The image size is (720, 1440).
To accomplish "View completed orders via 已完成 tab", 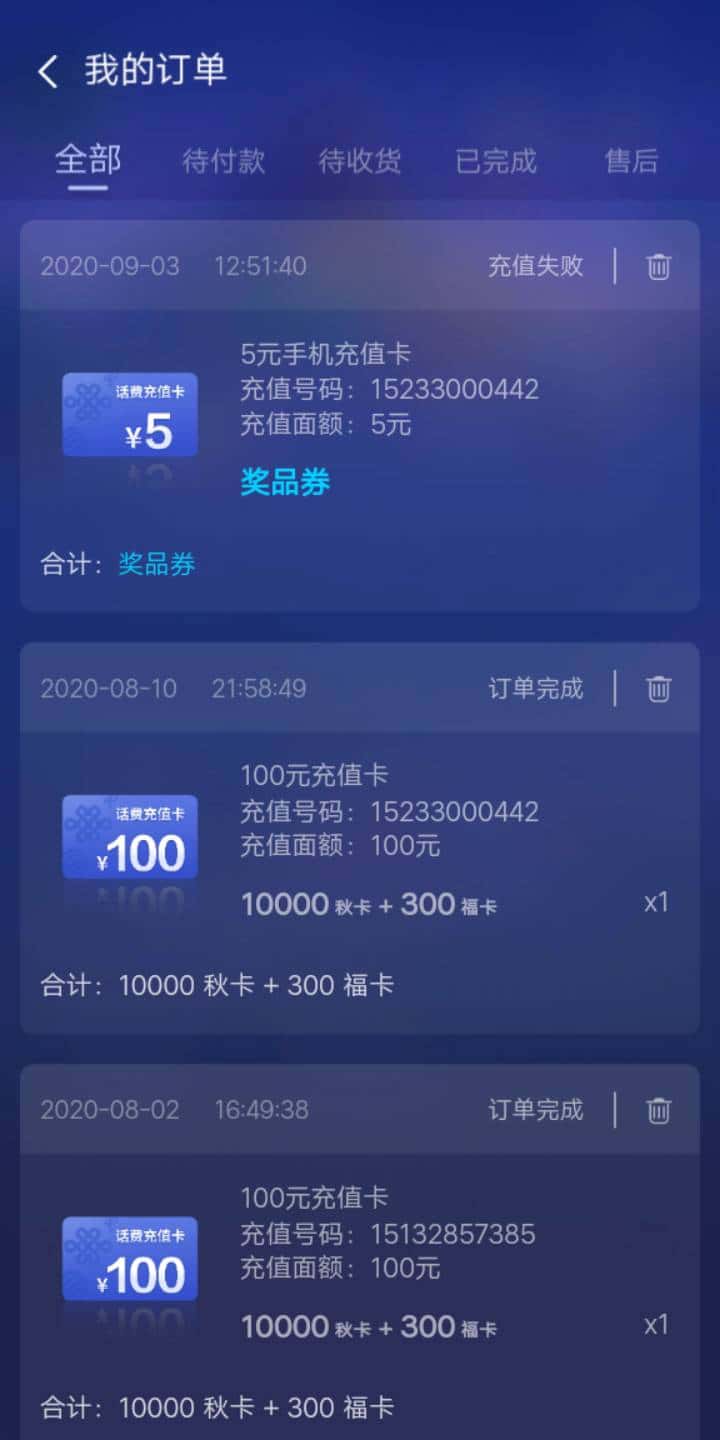I will click(x=494, y=160).
